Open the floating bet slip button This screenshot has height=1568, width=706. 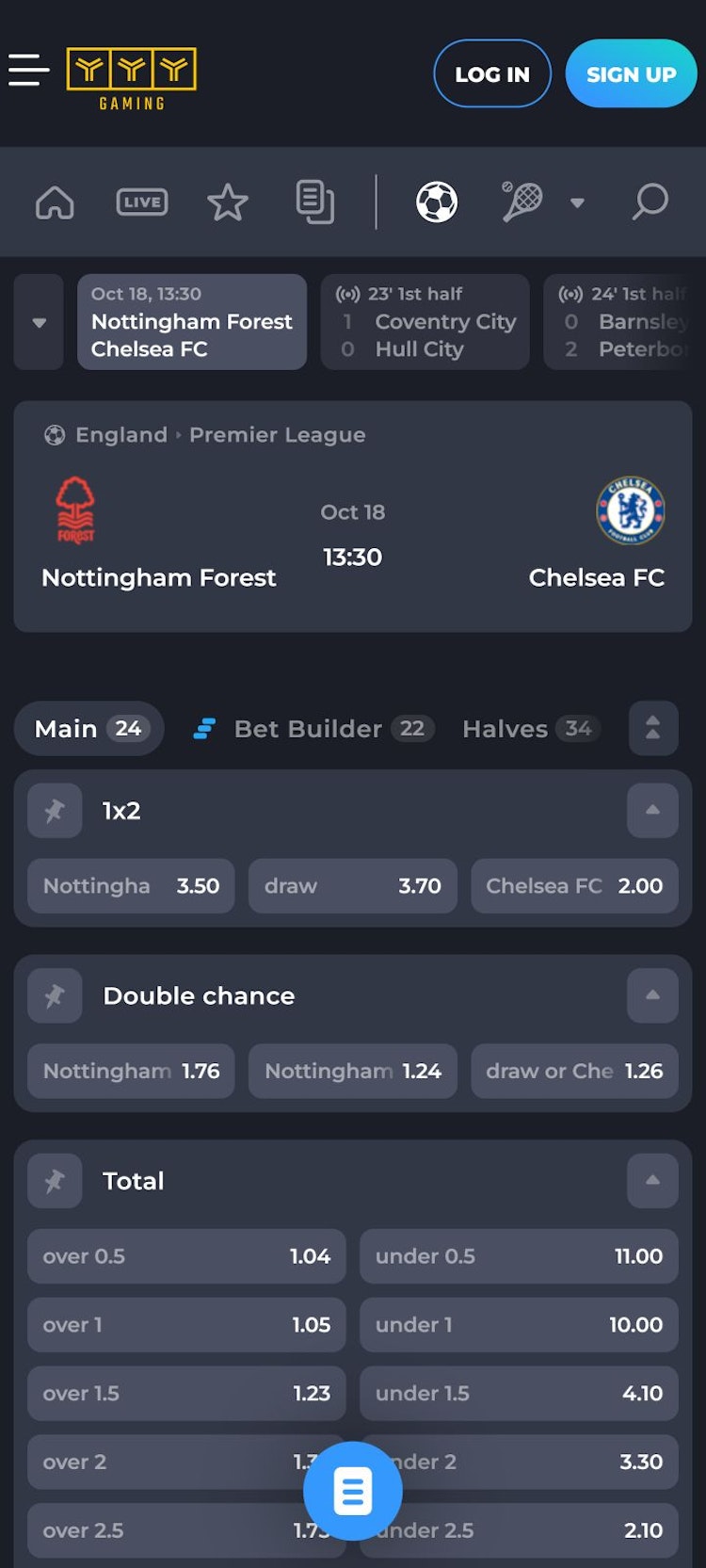coord(353,1492)
